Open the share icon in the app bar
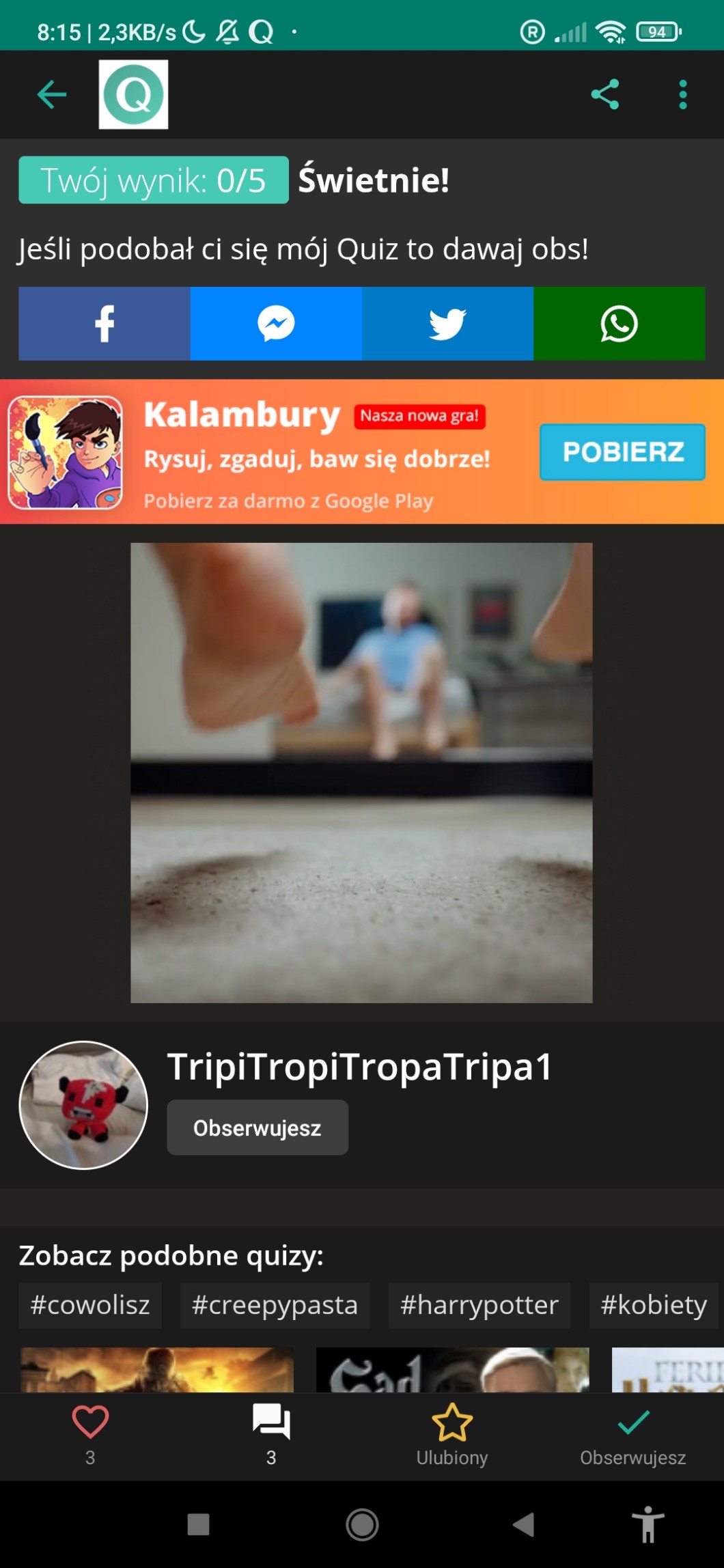The width and height of the screenshot is (724, 1568). [605, 94]
